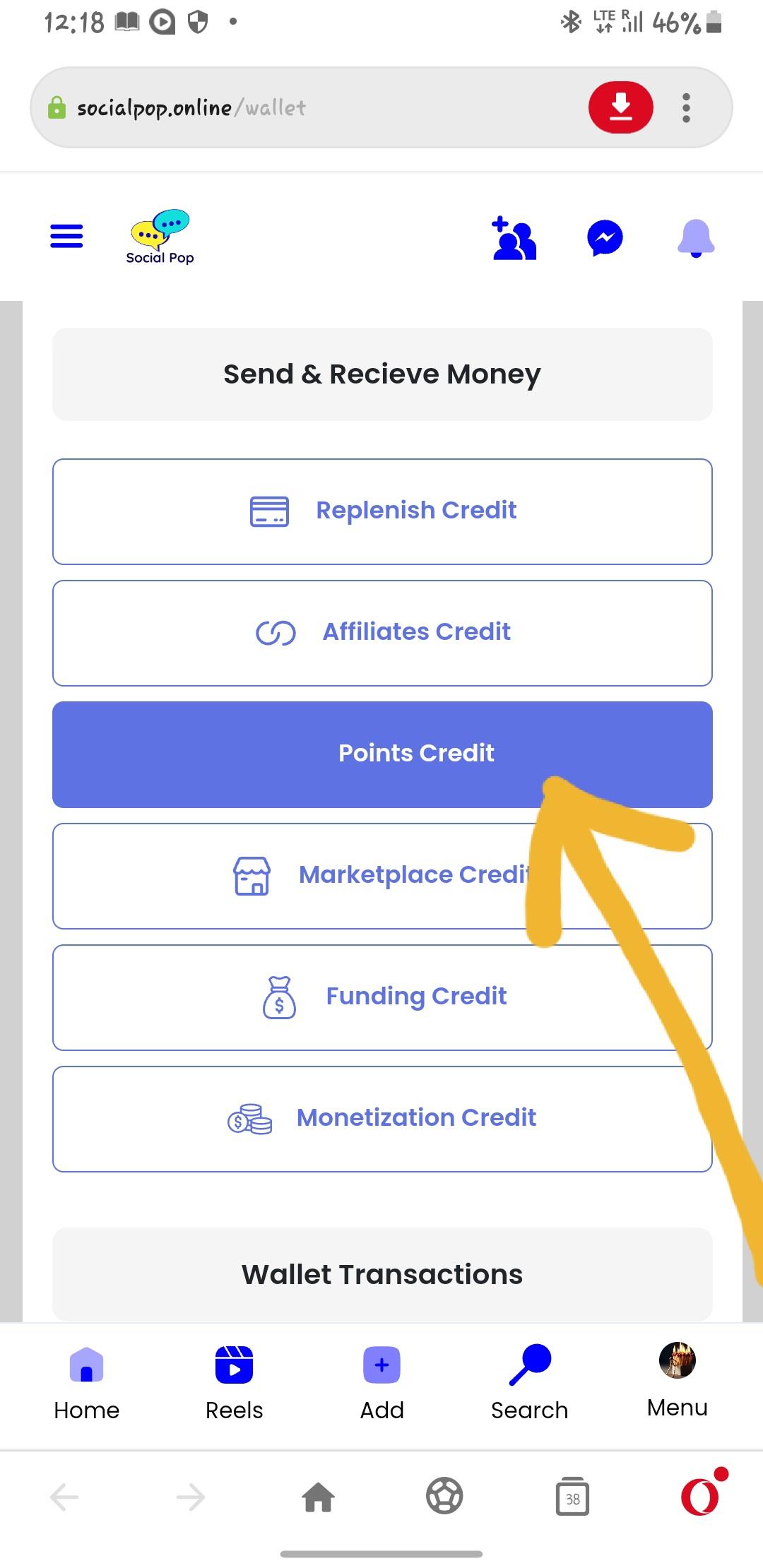763x1568 pixels.
Task: Tap the Points Credit button
Action: [382, 754]
